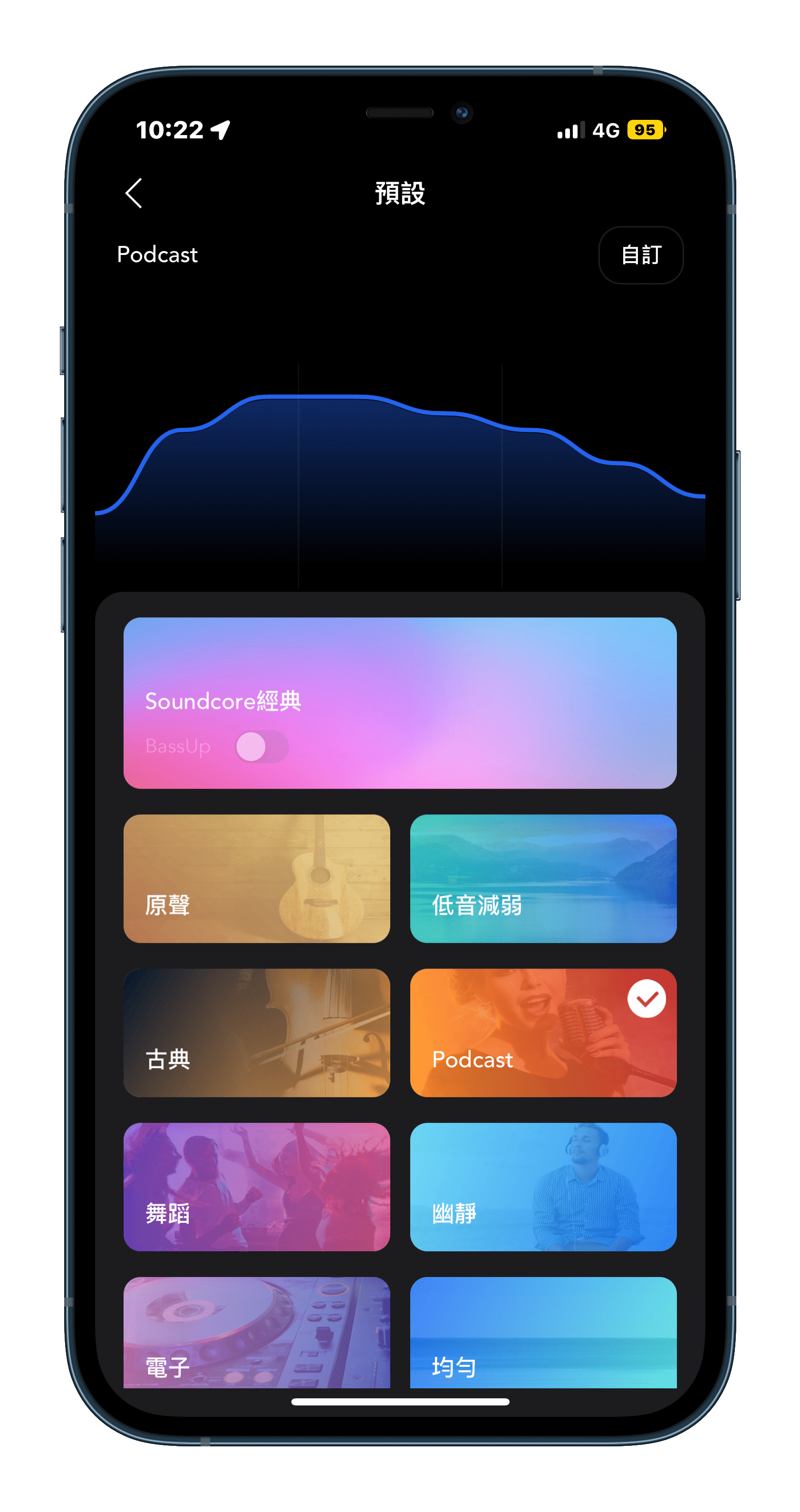Toggle the BassUp switch
Image resolution: width=800 pixels, height=1512 pixels.
point(261,747)
